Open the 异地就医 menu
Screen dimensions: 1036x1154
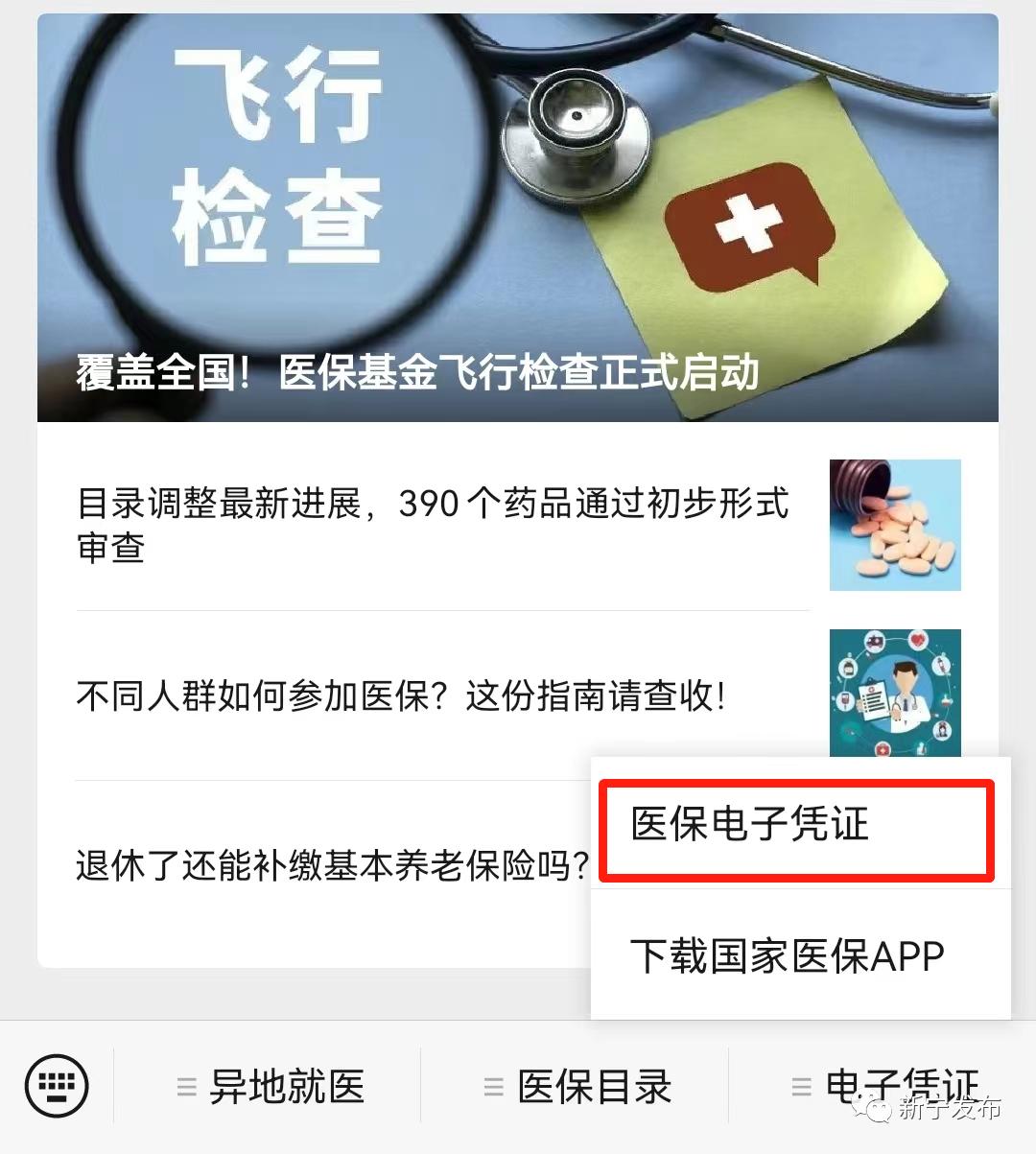pos(269,1087)
